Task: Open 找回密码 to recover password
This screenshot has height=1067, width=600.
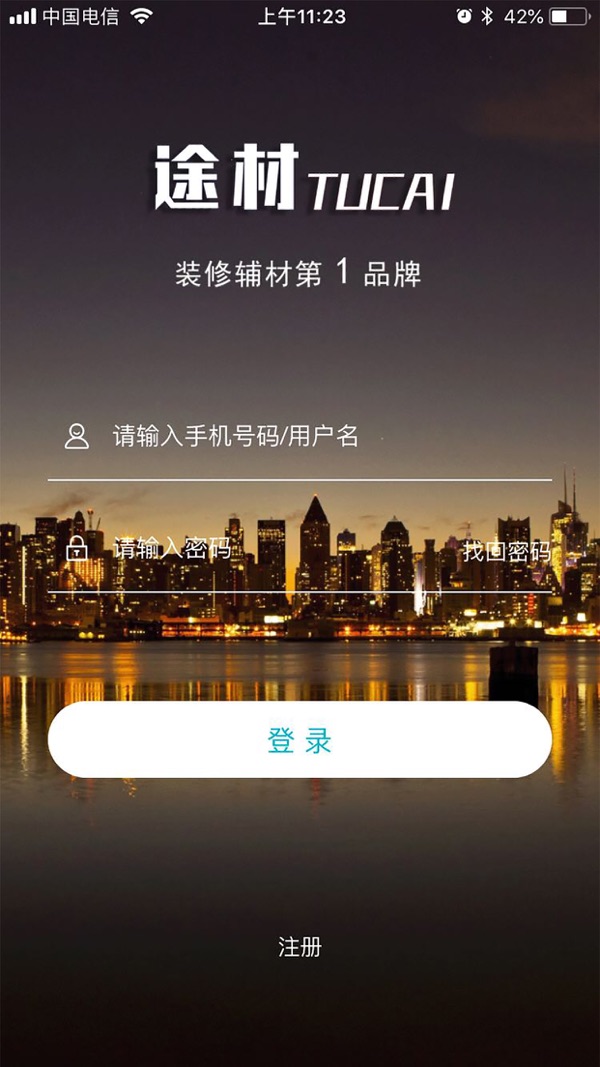Action: (506, 552)
